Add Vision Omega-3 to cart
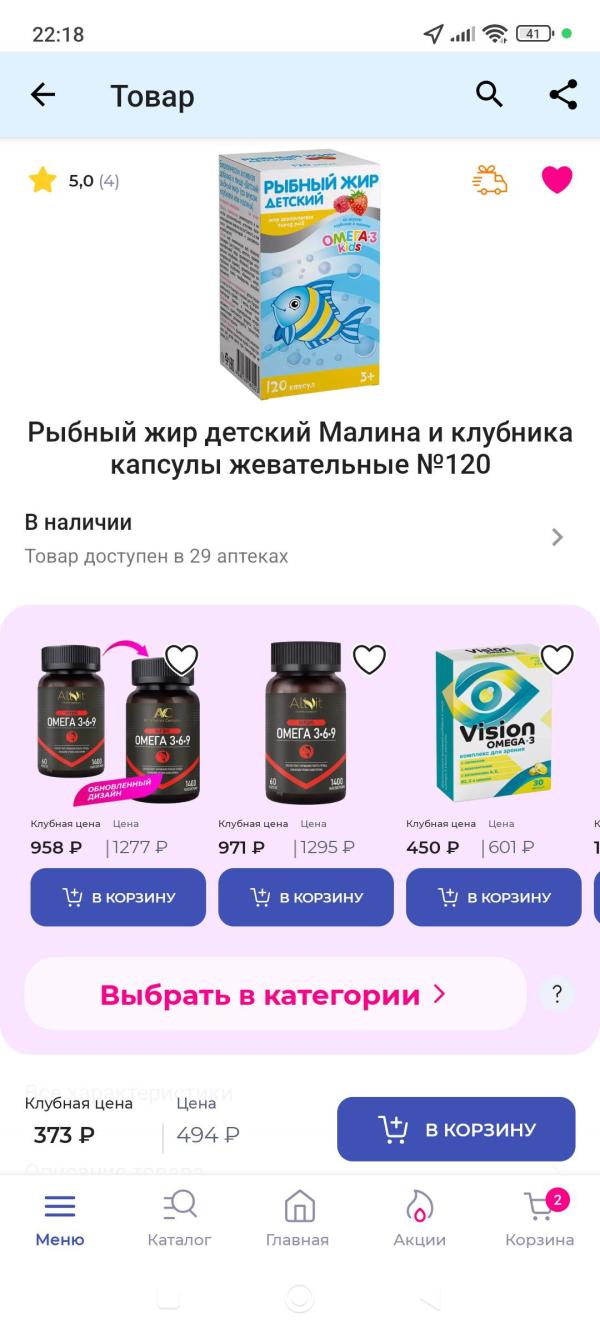Viewport: 600px width, 1332px height. pyautogui.click(x=493, y=897)
